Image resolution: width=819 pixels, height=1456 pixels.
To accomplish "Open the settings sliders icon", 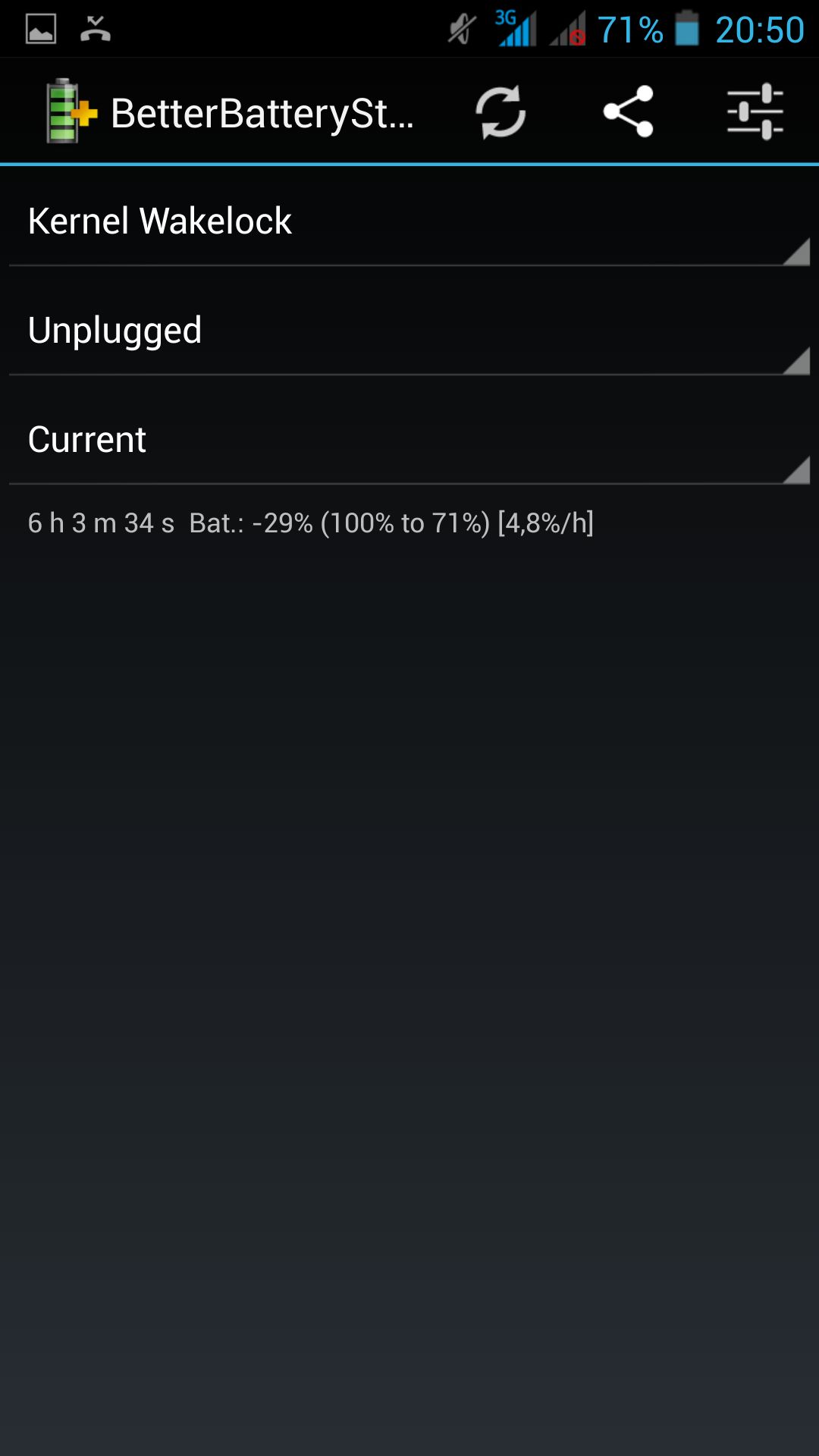I will tap(755, 111).
